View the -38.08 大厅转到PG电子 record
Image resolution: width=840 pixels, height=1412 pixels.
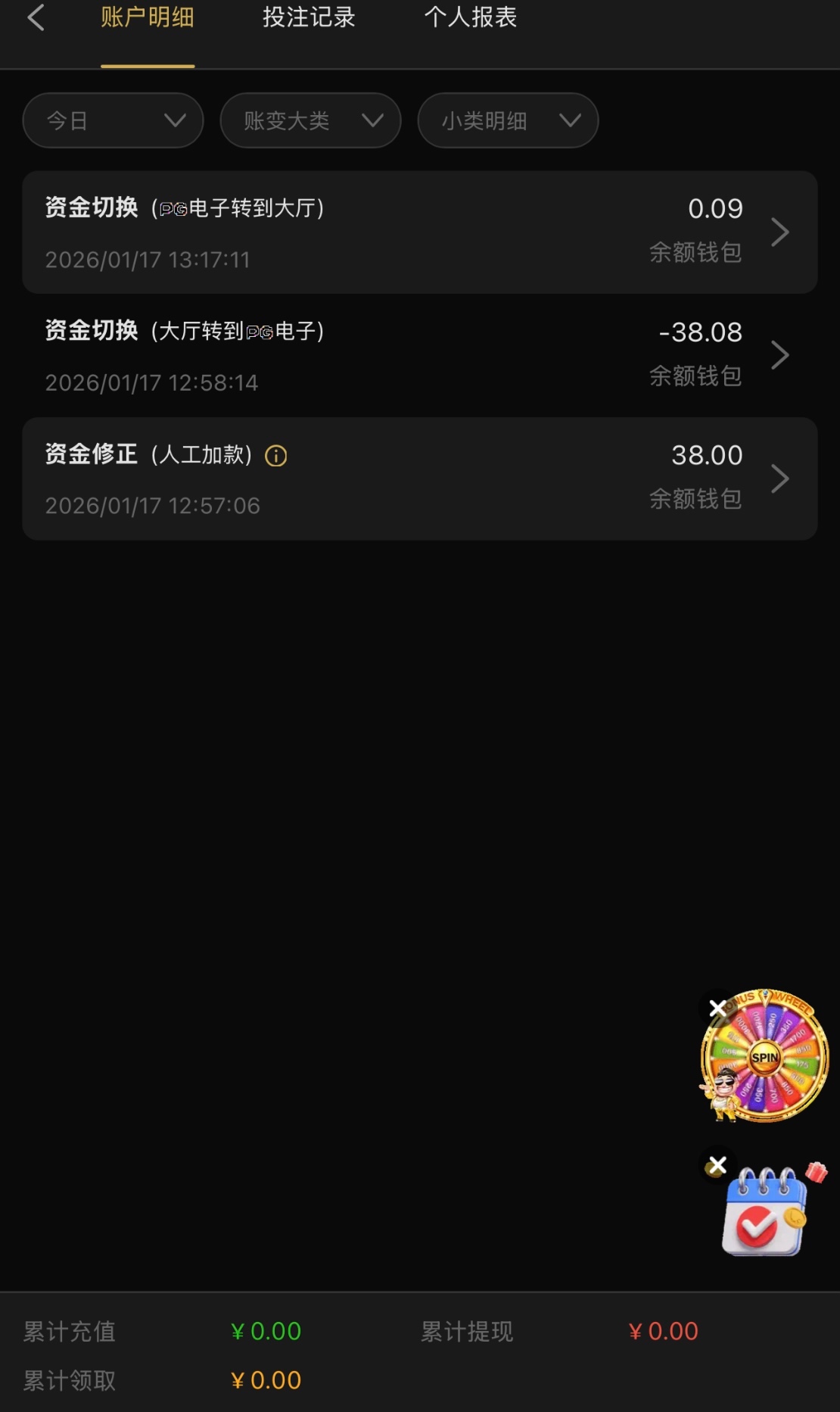(x=419, y=356)
